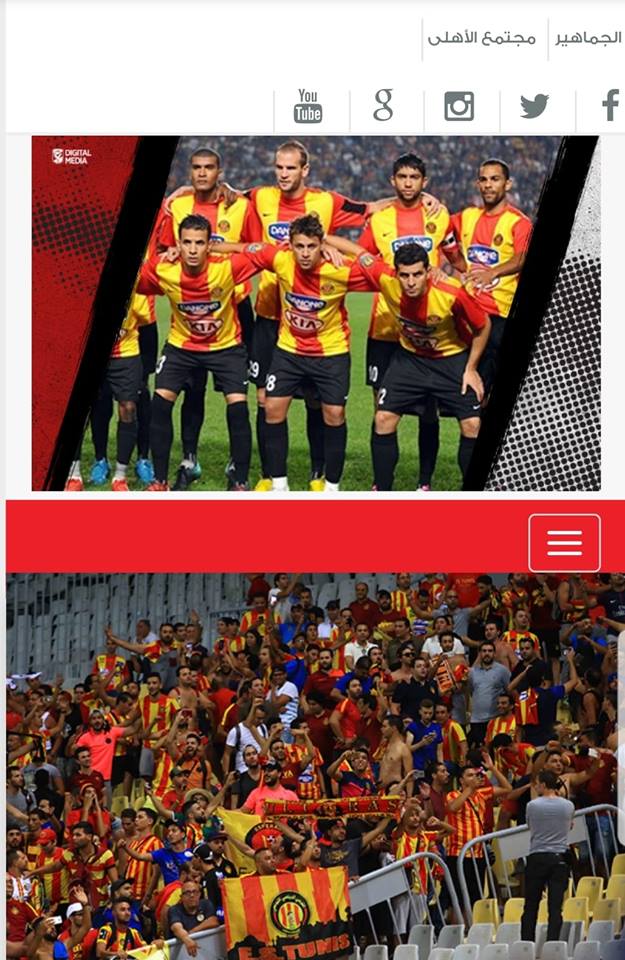Go to the Instagram profile
Image resolution: width=625 pixels, height=960 pixels.
[x=459, y=106]
